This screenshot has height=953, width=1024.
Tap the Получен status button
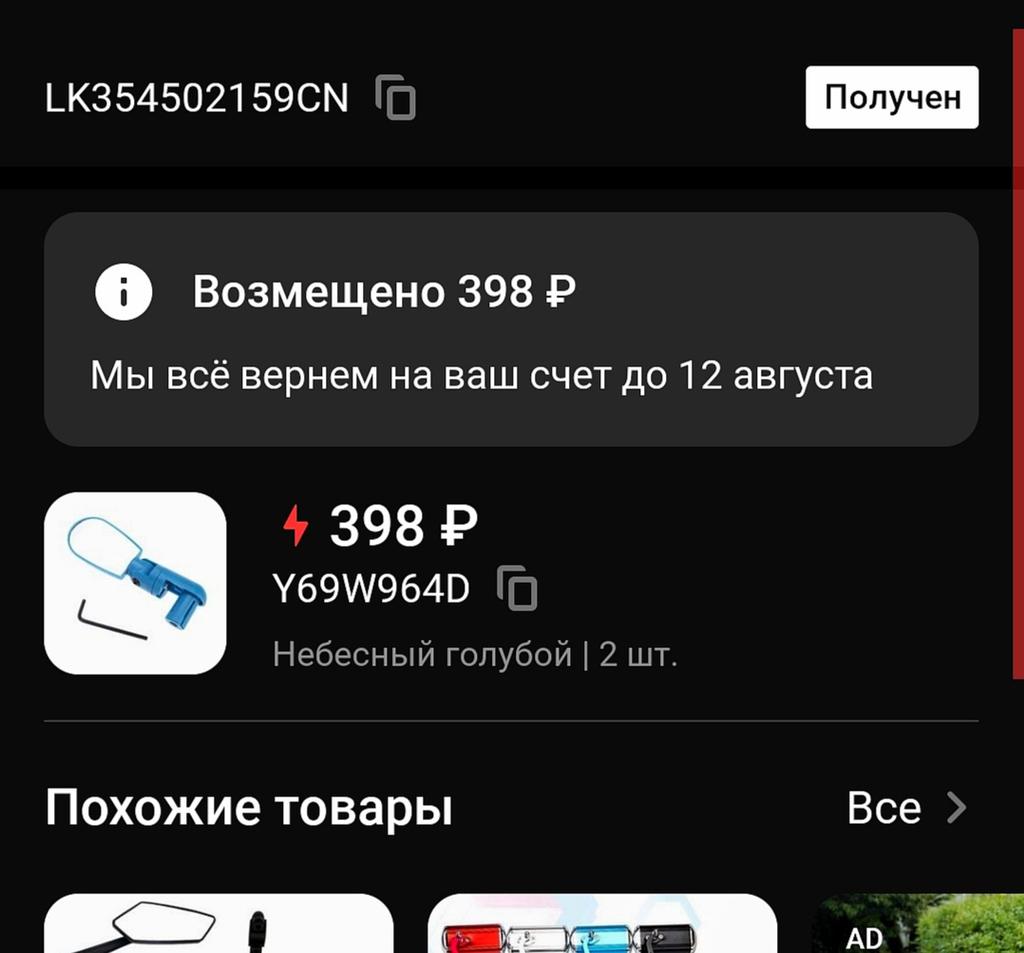(x=891, y=97)
